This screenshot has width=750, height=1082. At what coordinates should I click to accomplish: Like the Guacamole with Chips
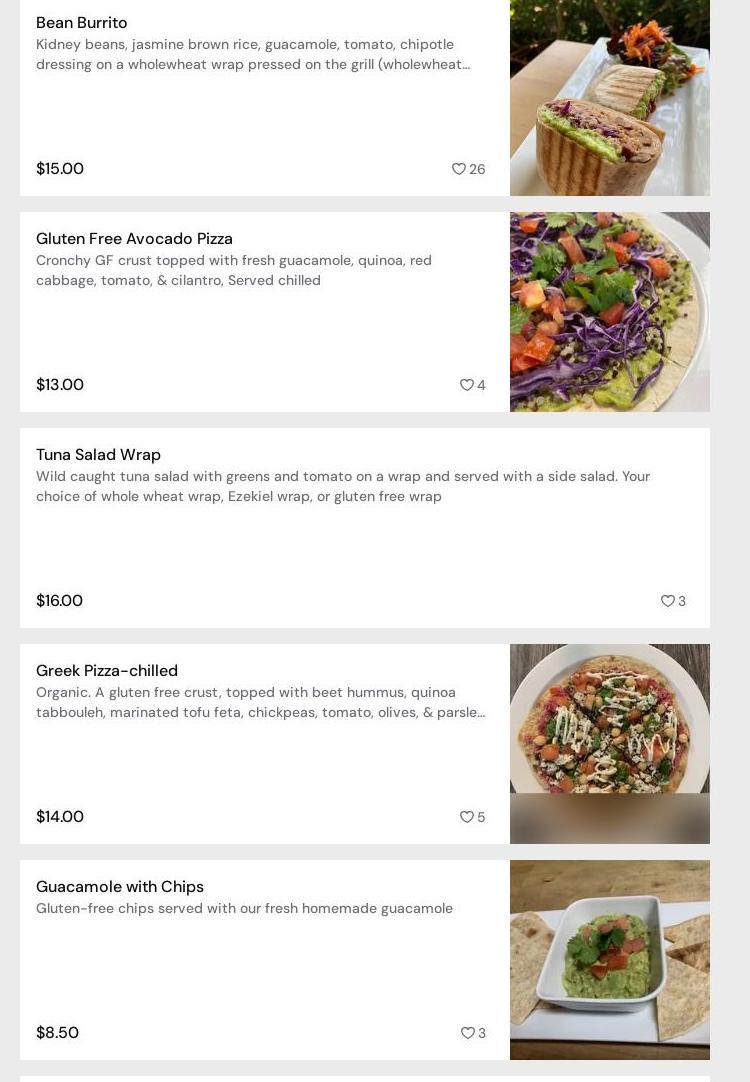pyautogui.click(x=467, y=1033)
